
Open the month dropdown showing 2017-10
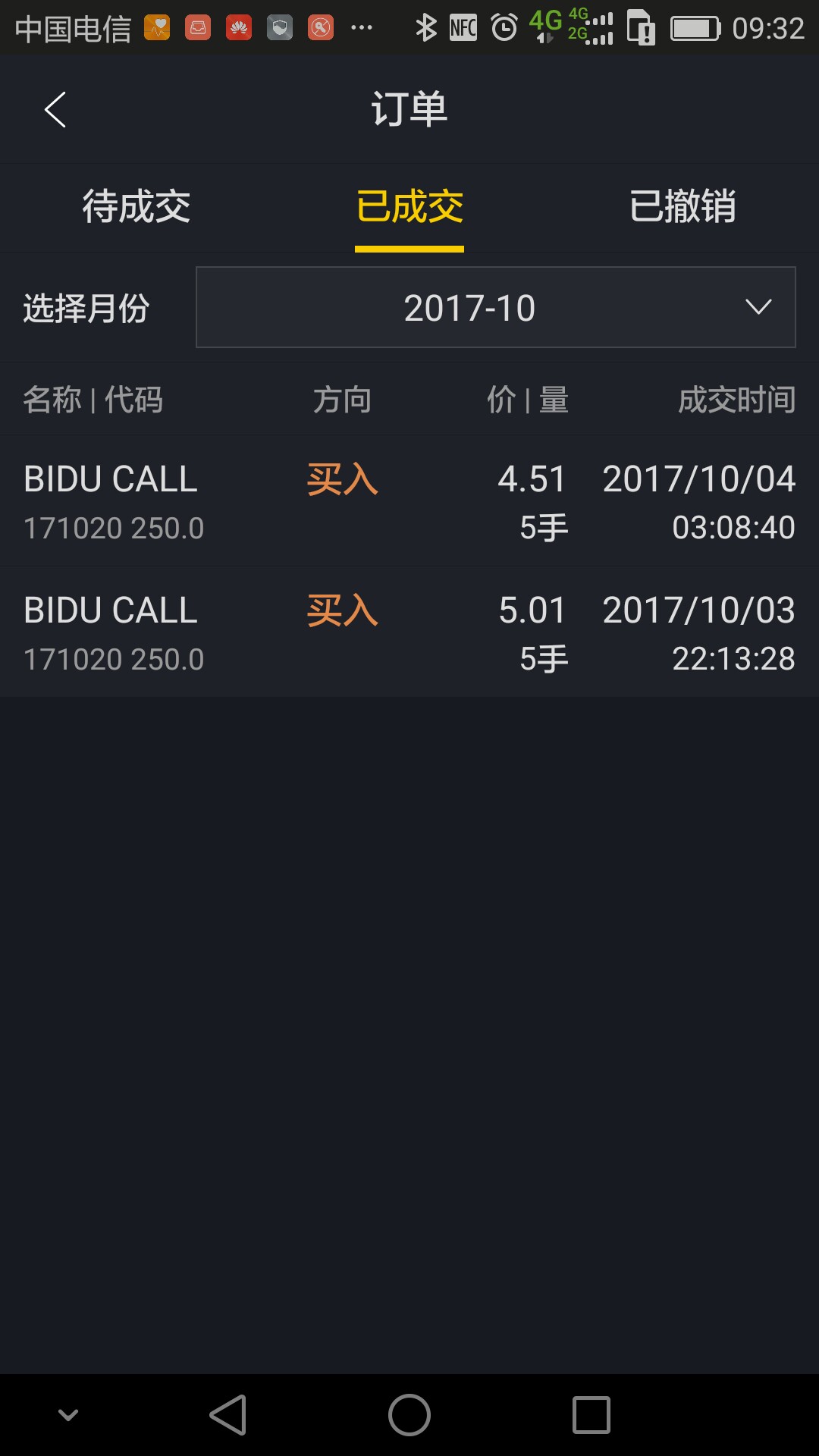pyautogui.click(x=496, y=307)
